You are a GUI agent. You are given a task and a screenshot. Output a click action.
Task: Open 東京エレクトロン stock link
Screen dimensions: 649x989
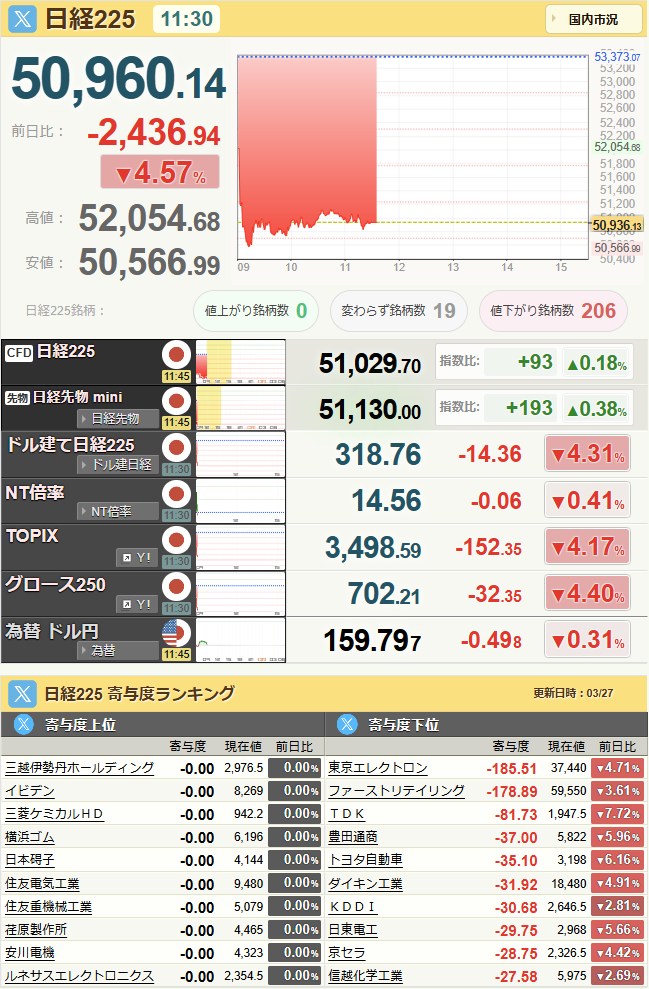click(378, 767)
